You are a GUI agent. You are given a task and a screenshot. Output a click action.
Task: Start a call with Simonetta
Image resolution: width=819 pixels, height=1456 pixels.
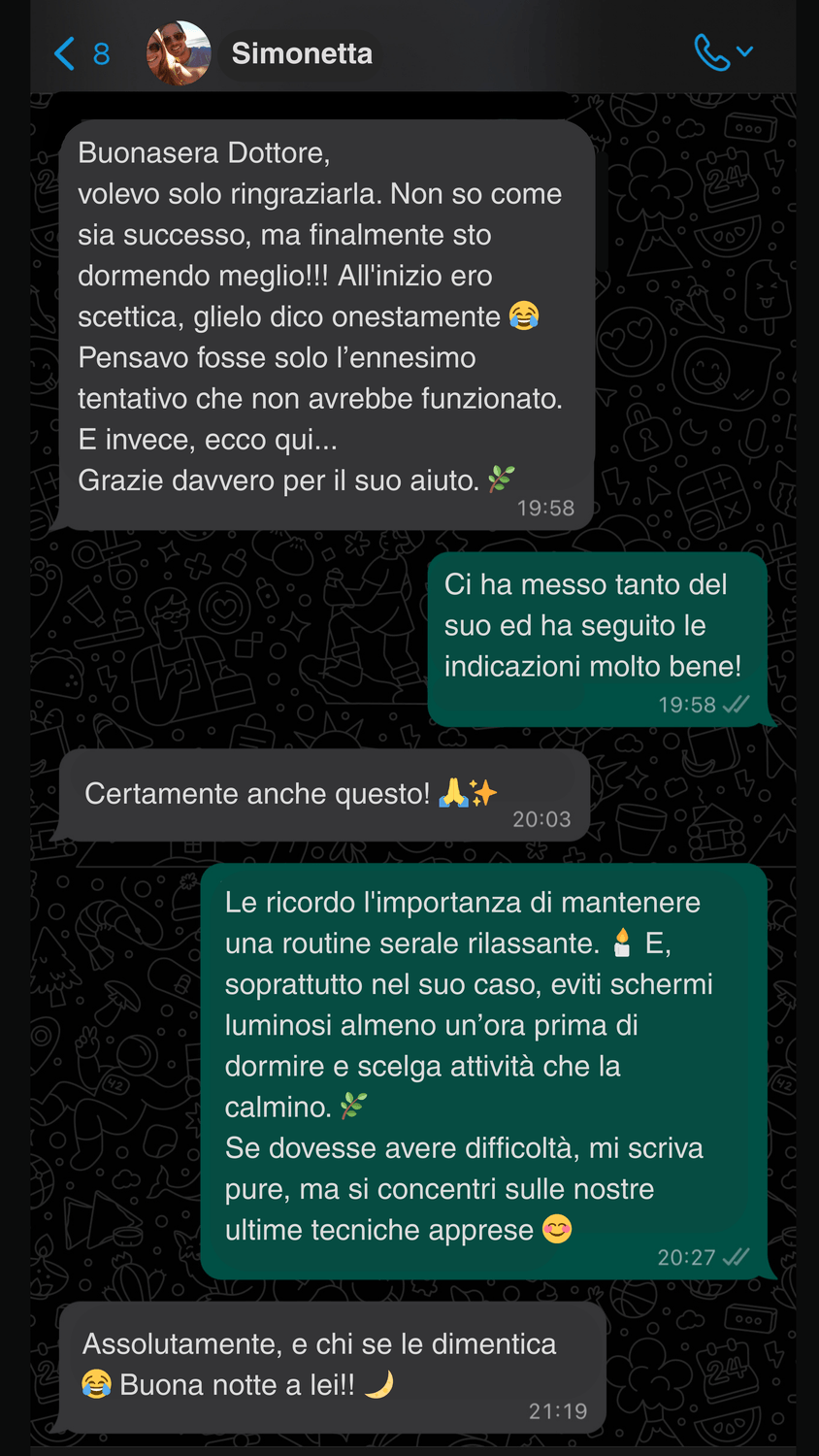click(x=713, y=52)
